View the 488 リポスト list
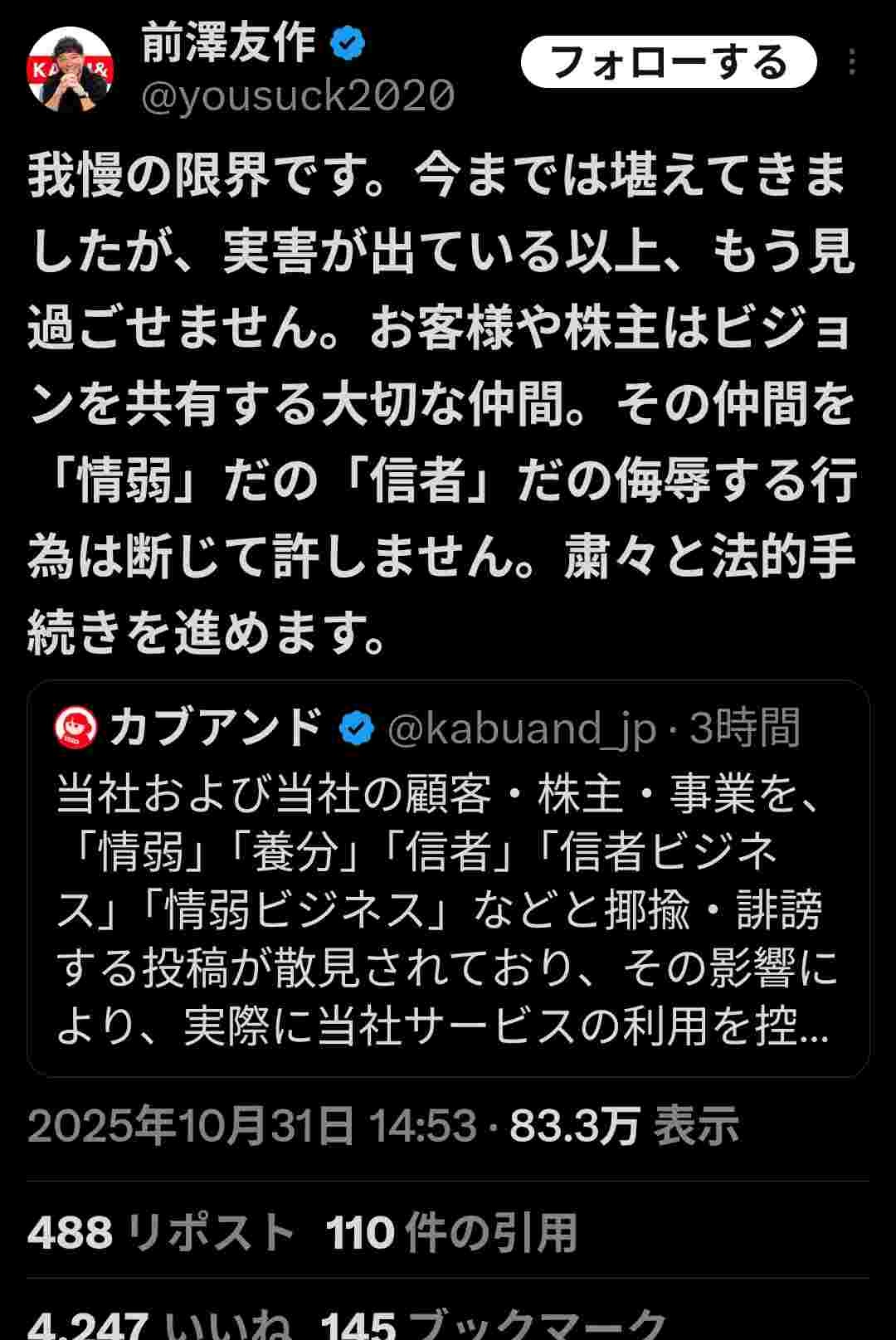The height and width of the screenshot is (1340, 896). click(x=161, y=1231)
